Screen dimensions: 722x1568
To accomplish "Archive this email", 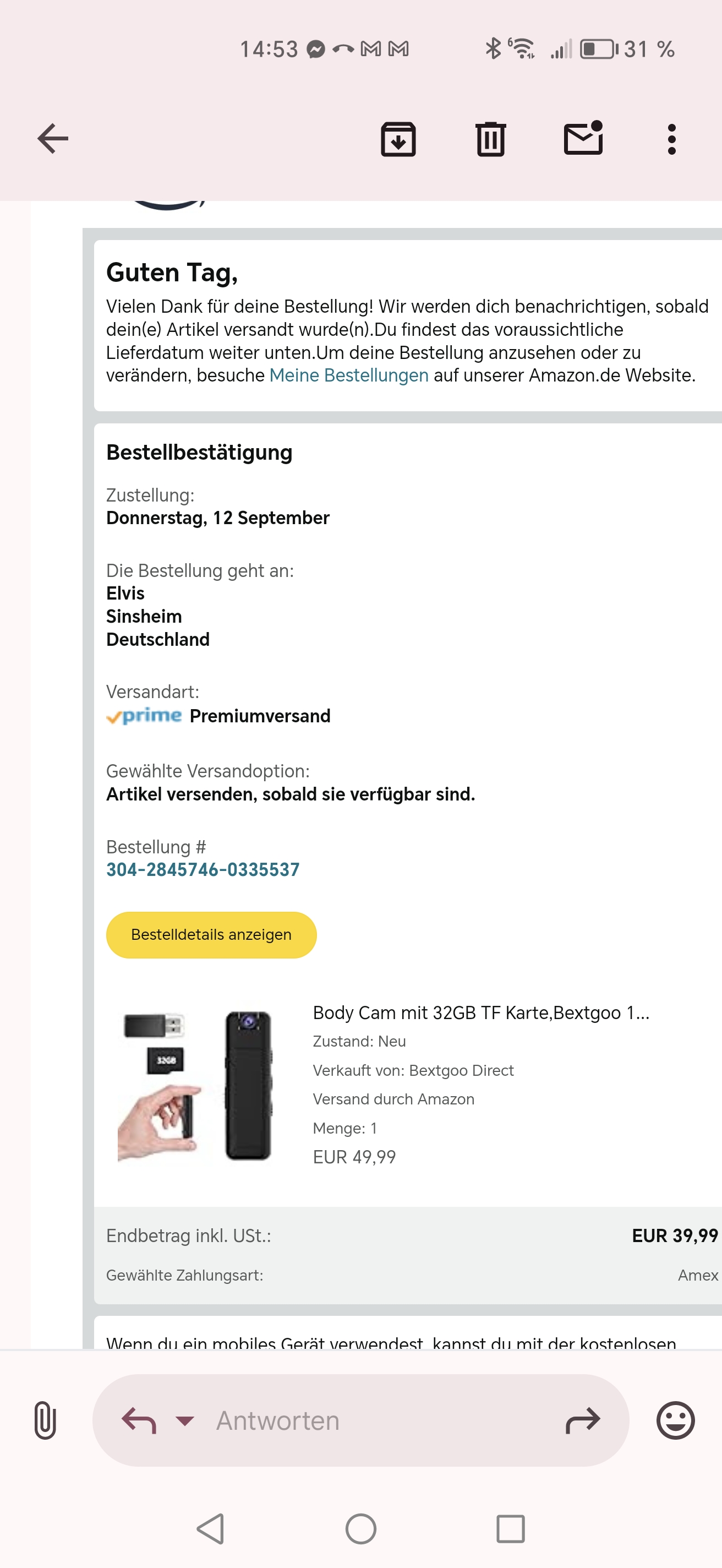I will [398, 139].
